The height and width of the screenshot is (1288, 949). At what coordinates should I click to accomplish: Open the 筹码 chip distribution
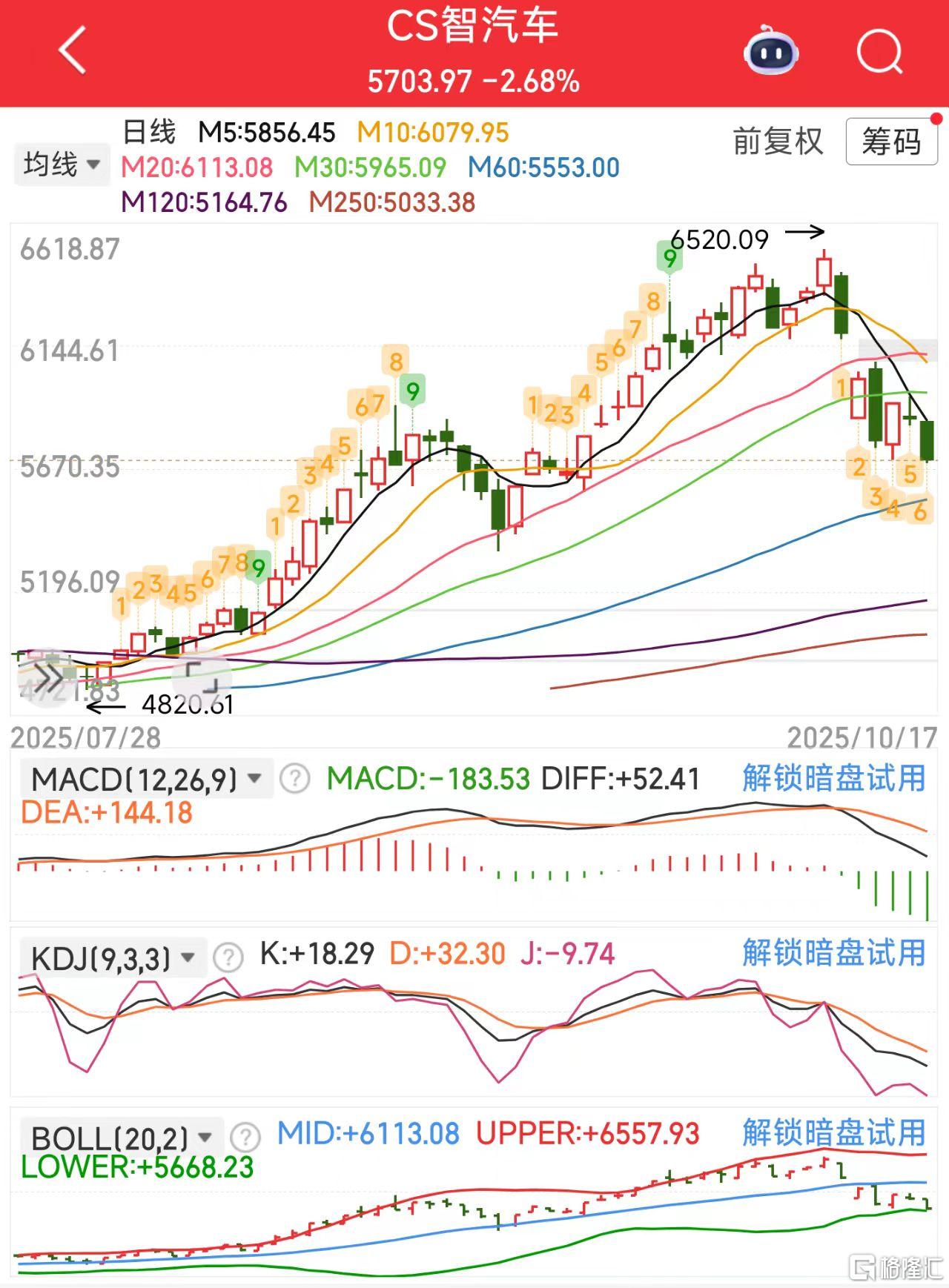(891, 141)
